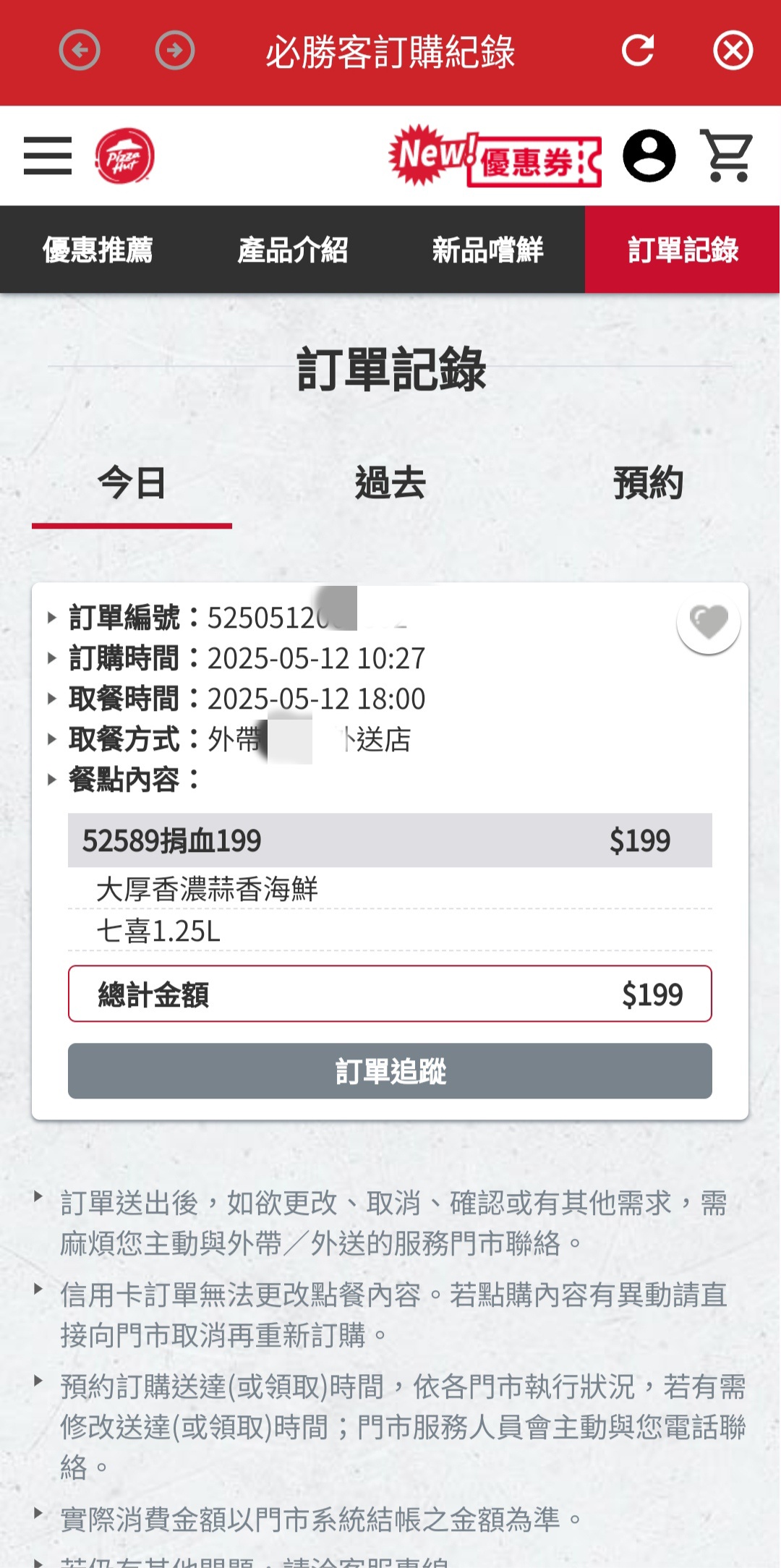The image size is (781, 1568).
Task: Select the 訂單記錄 tab
Action: (x=683, y=250)
